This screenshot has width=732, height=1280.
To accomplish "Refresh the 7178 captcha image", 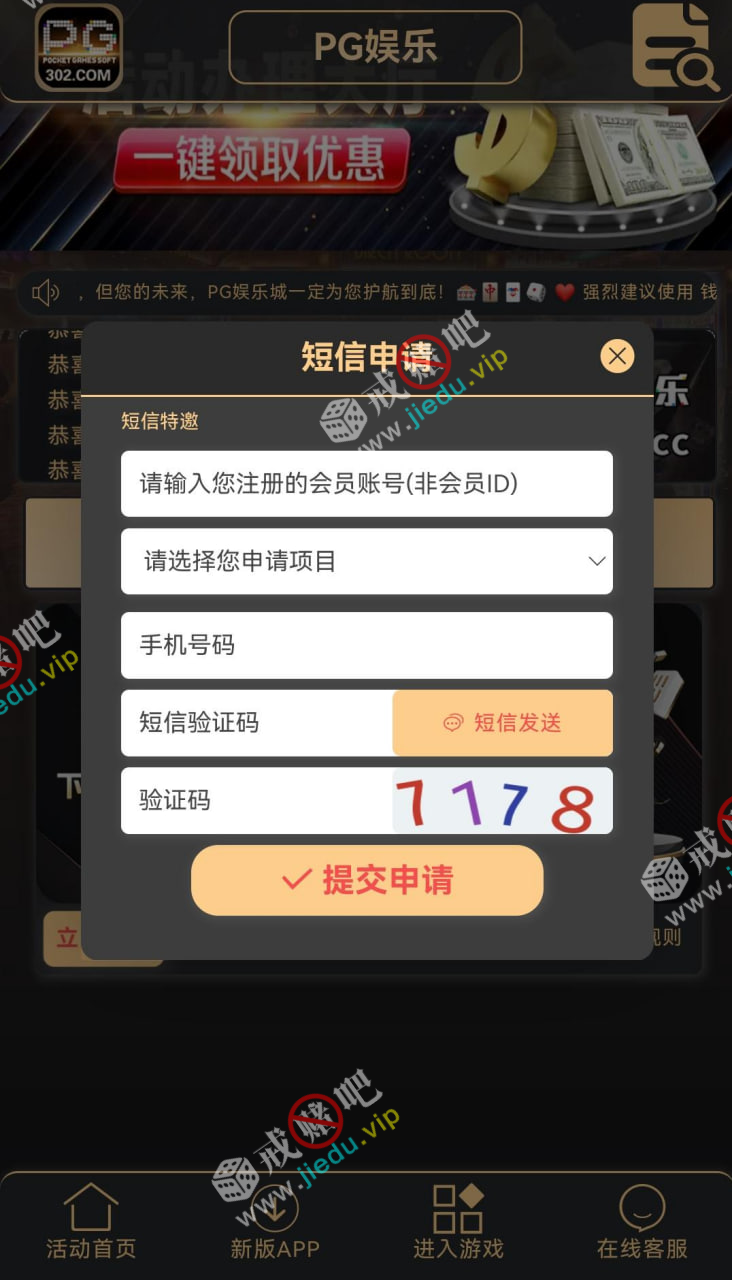I will tap(502, 801).
